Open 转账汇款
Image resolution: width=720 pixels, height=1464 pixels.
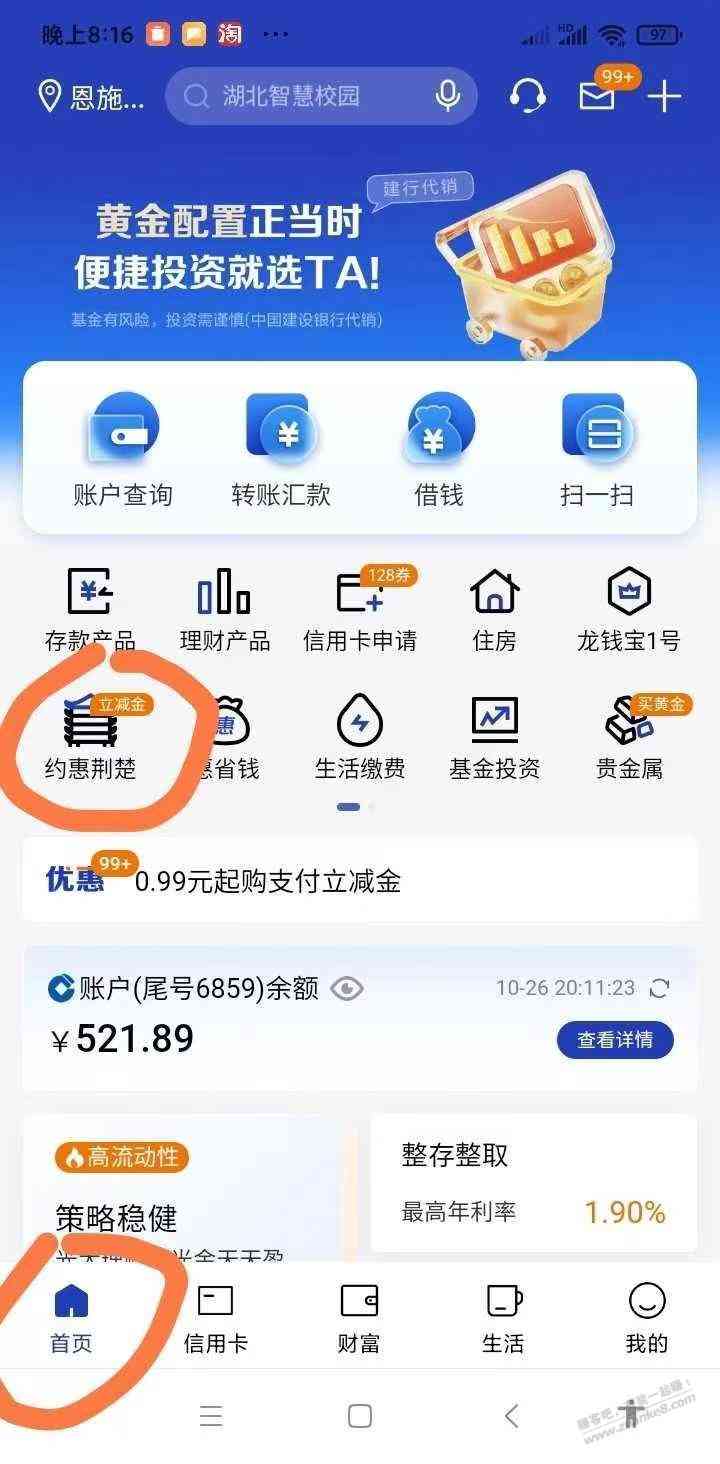click(281, 450)
